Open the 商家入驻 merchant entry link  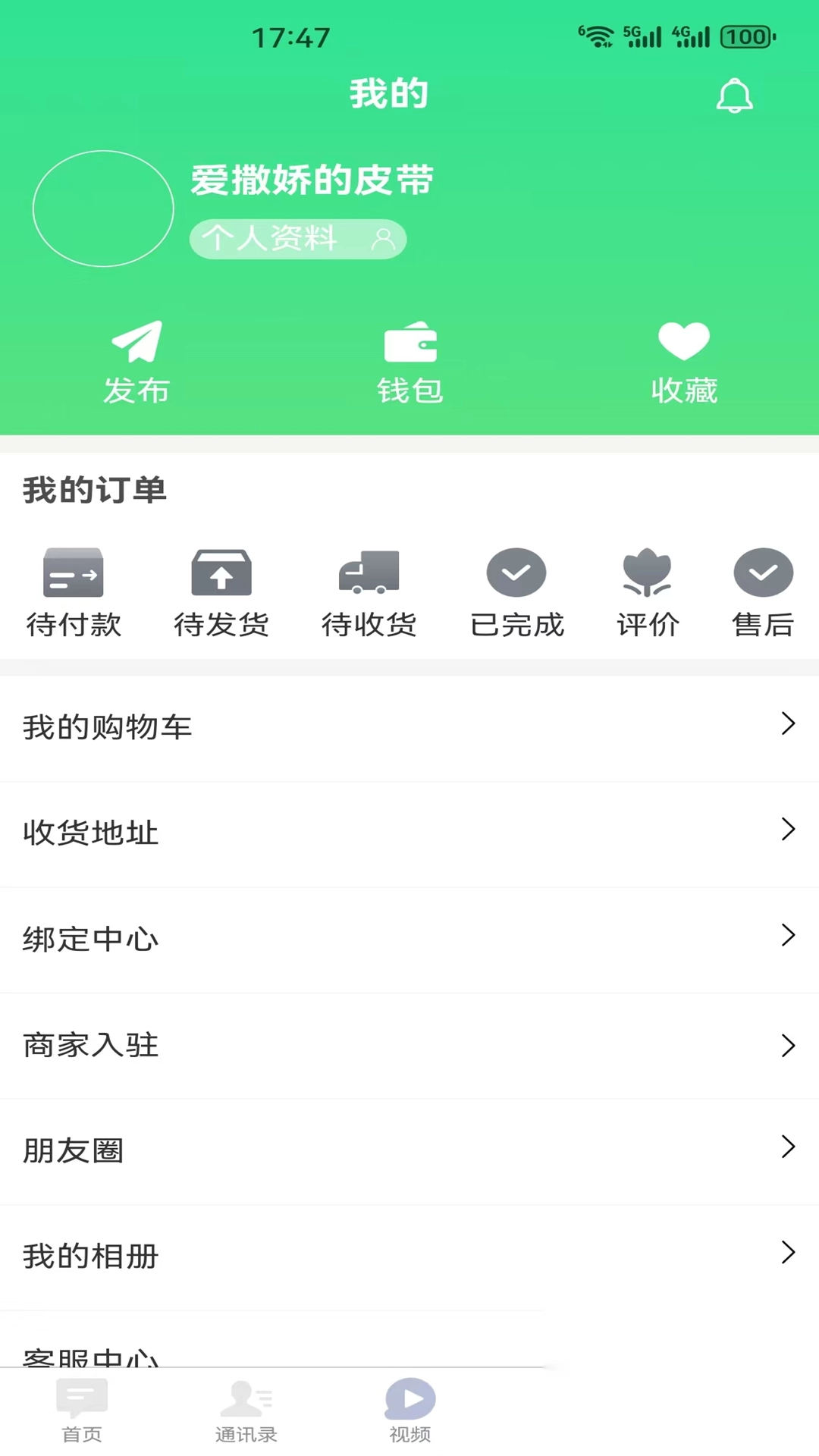tap(409, 1045)
